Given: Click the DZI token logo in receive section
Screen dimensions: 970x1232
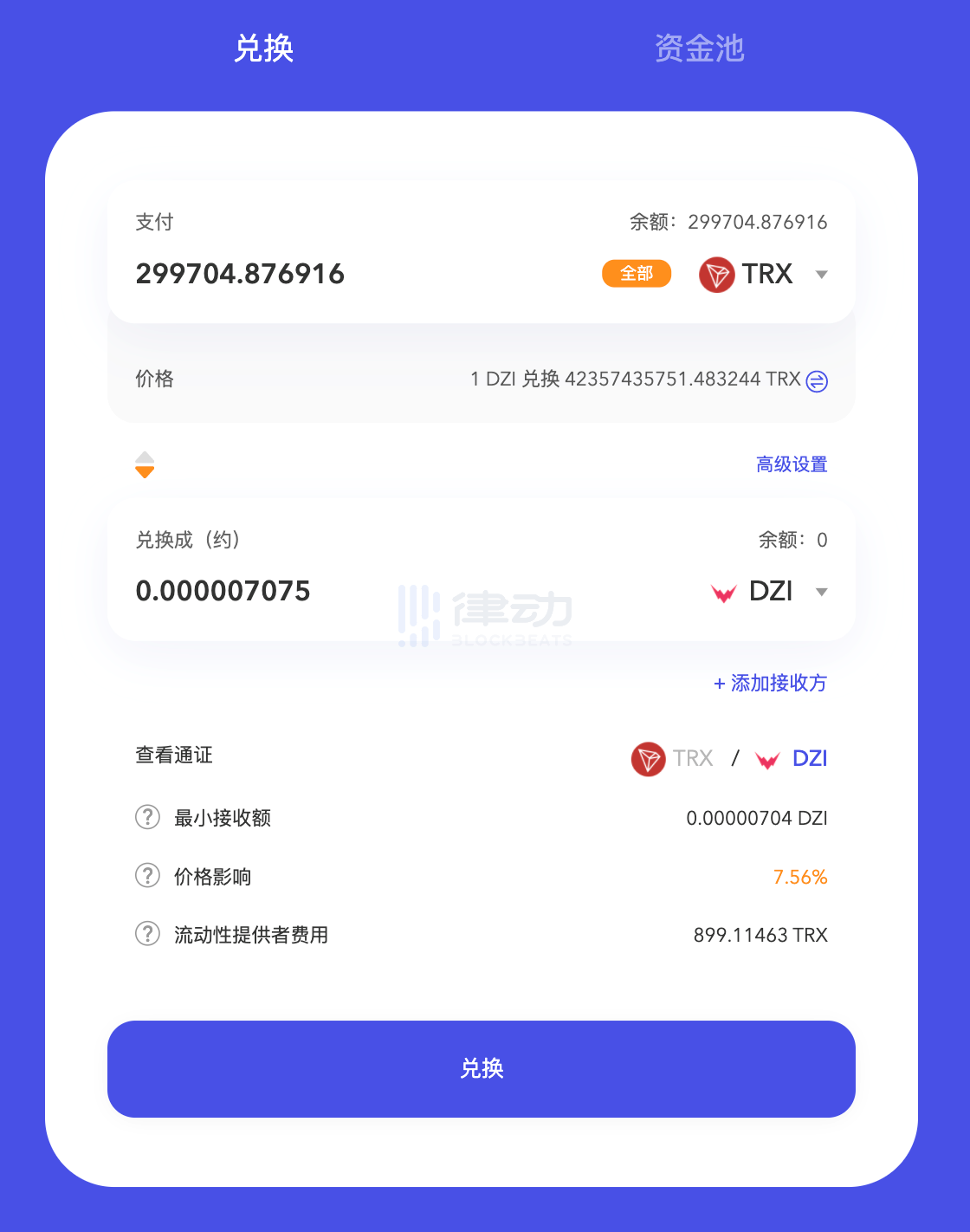Looking at the screenshot, I should (724, 591).
